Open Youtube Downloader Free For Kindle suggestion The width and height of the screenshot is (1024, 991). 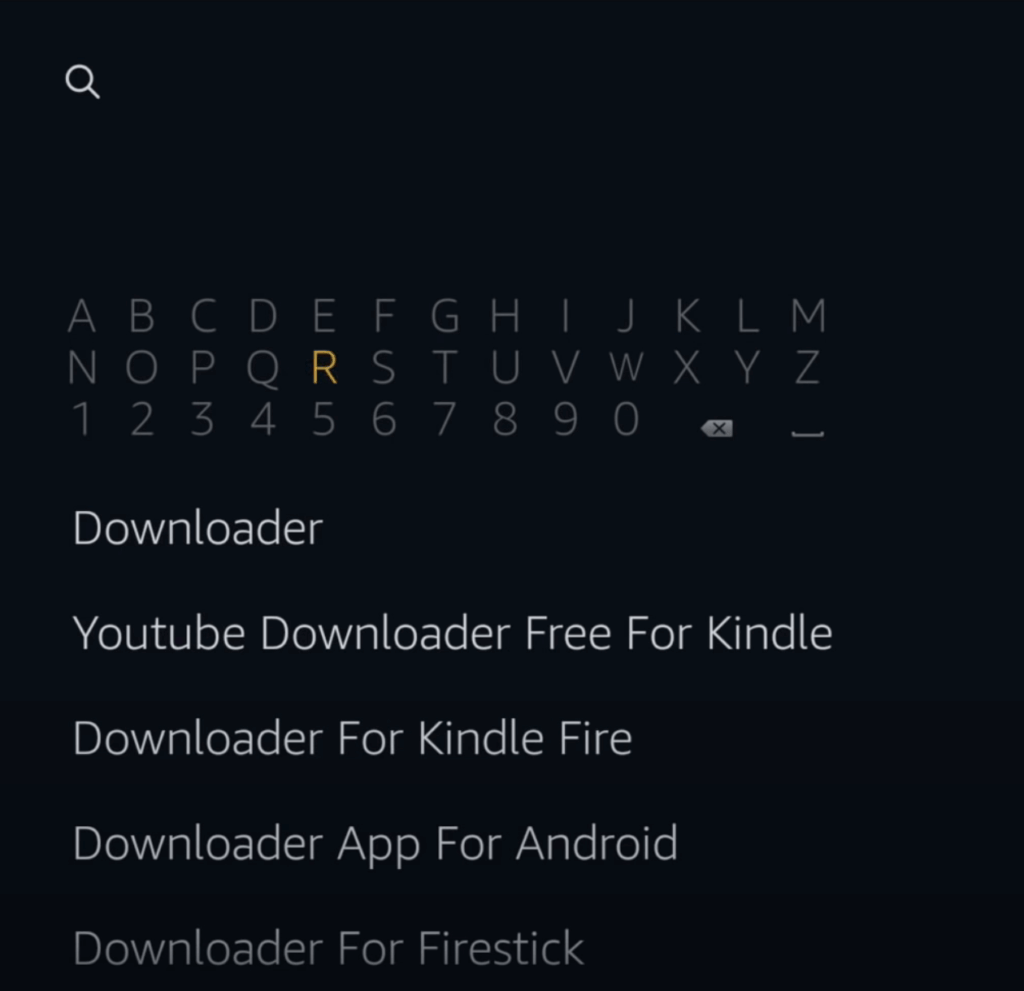tap(452, 633)
